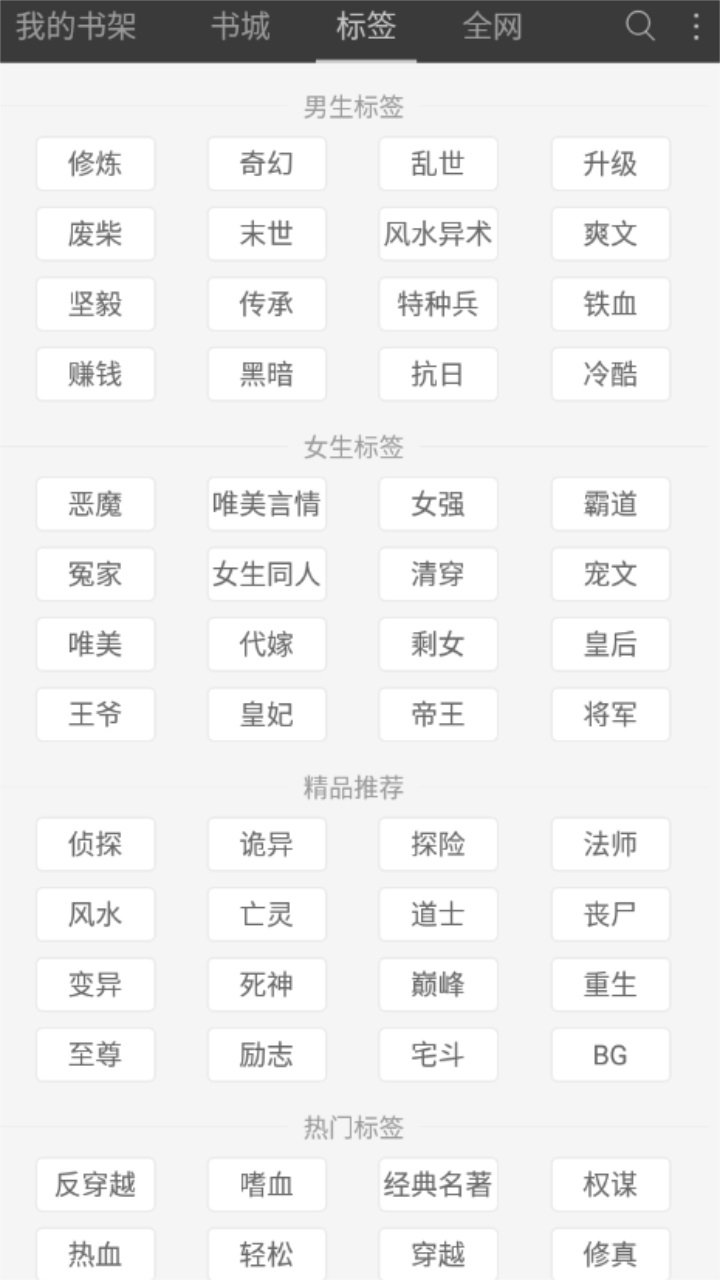This screenshot has height=1280, width=720.
Task: Open the 奇幻 tag category
Action: pos(266,164)
